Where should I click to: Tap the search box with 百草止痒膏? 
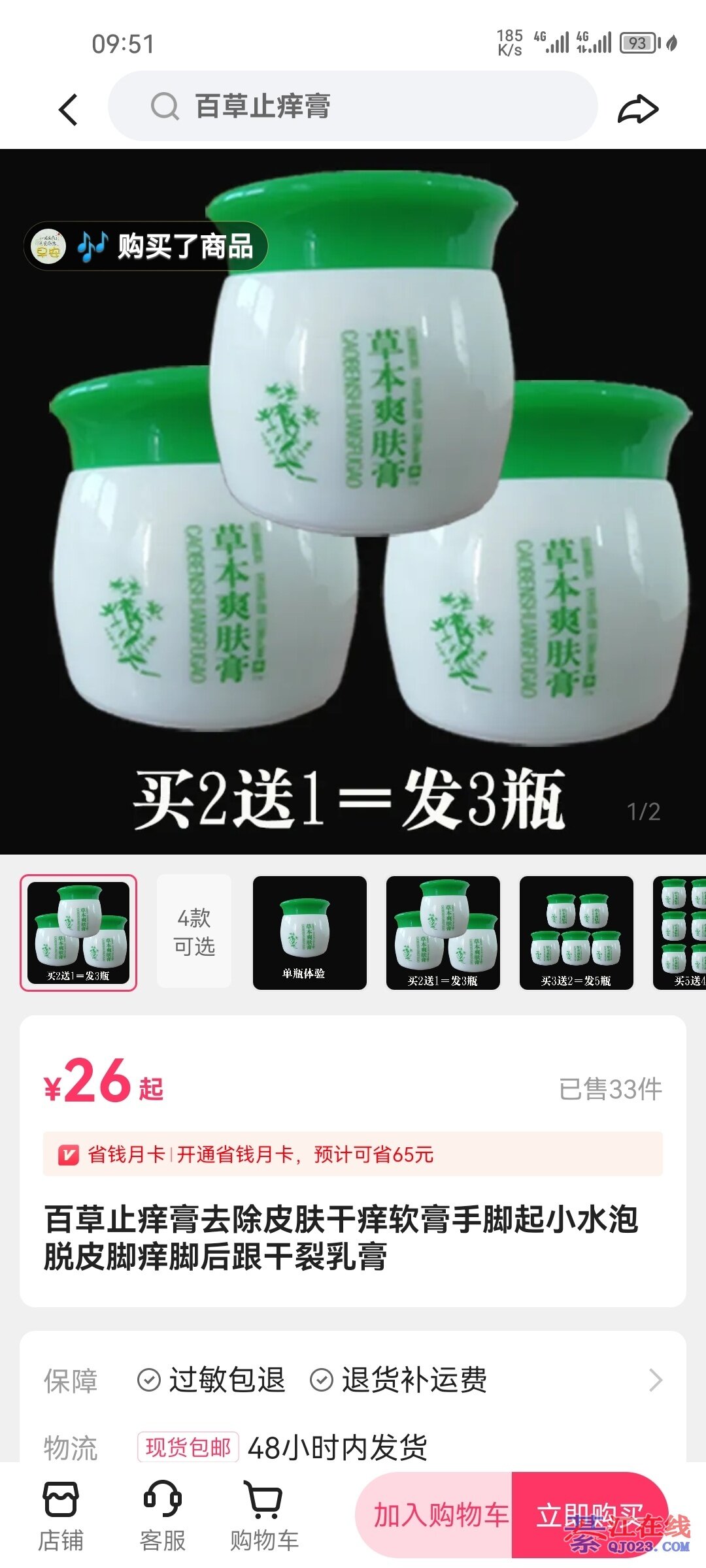tap(353, 106)
